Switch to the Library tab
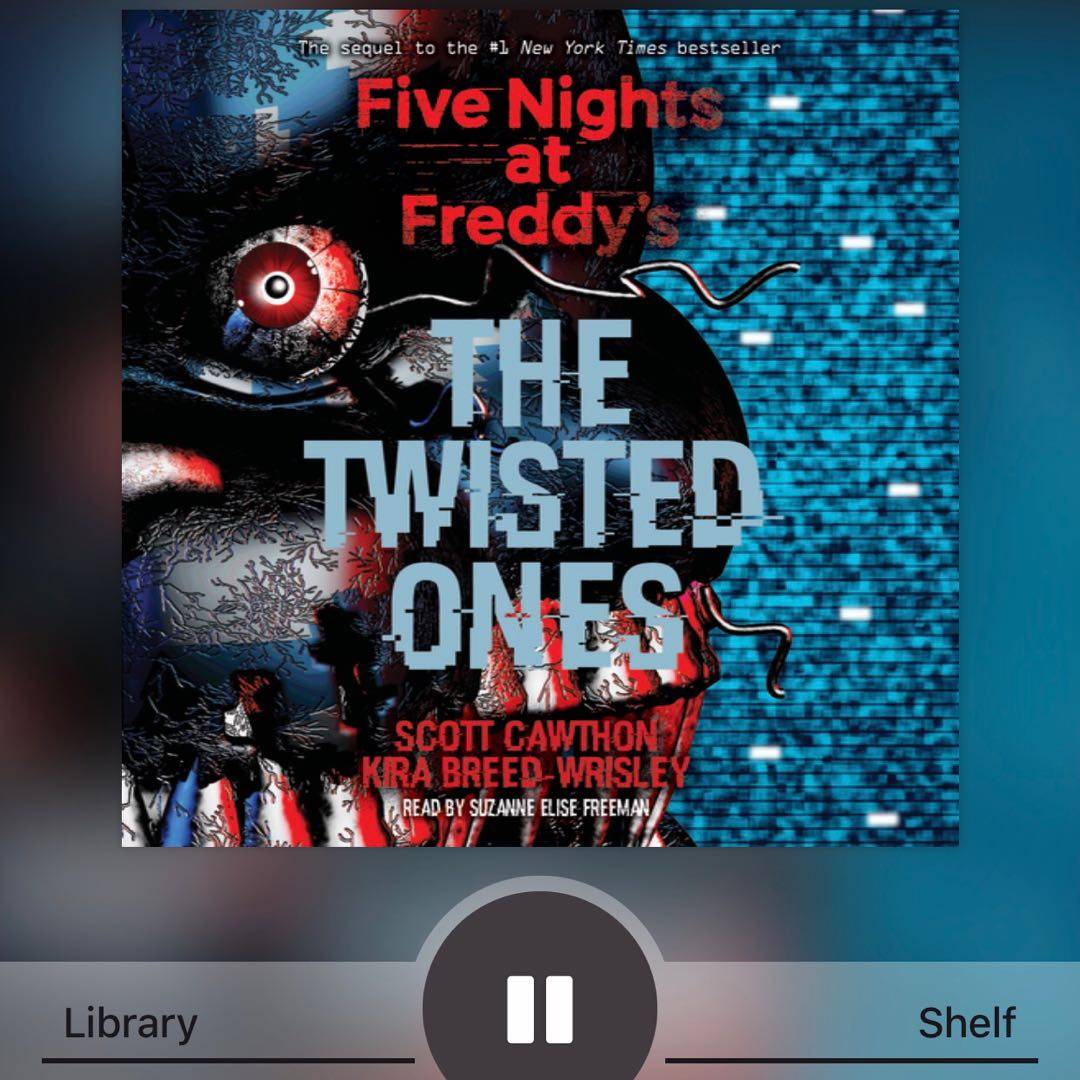This screenshot has height=1080, width=1080. (130, 1024)
